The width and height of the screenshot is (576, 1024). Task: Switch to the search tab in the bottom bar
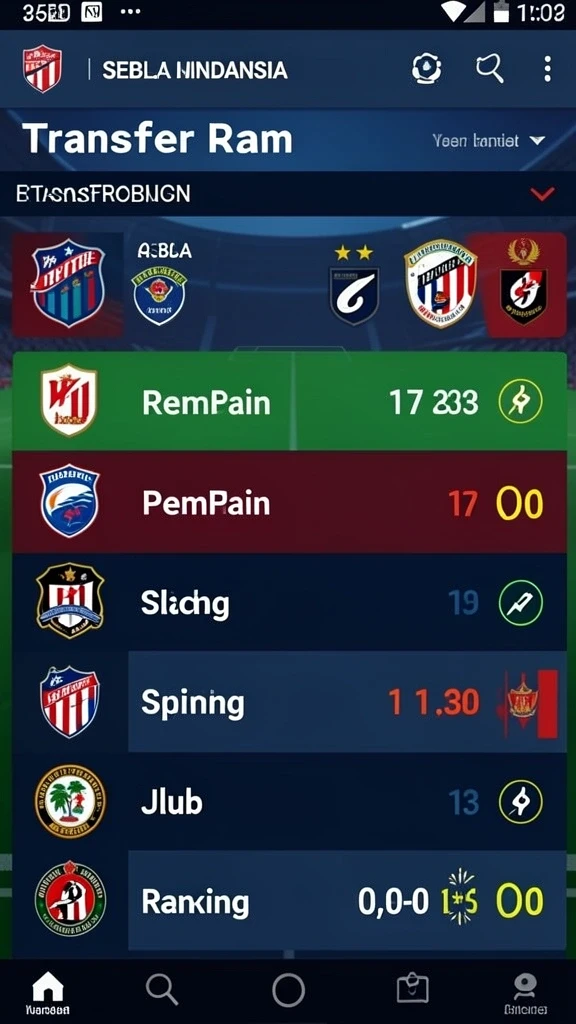coord(162,989)
